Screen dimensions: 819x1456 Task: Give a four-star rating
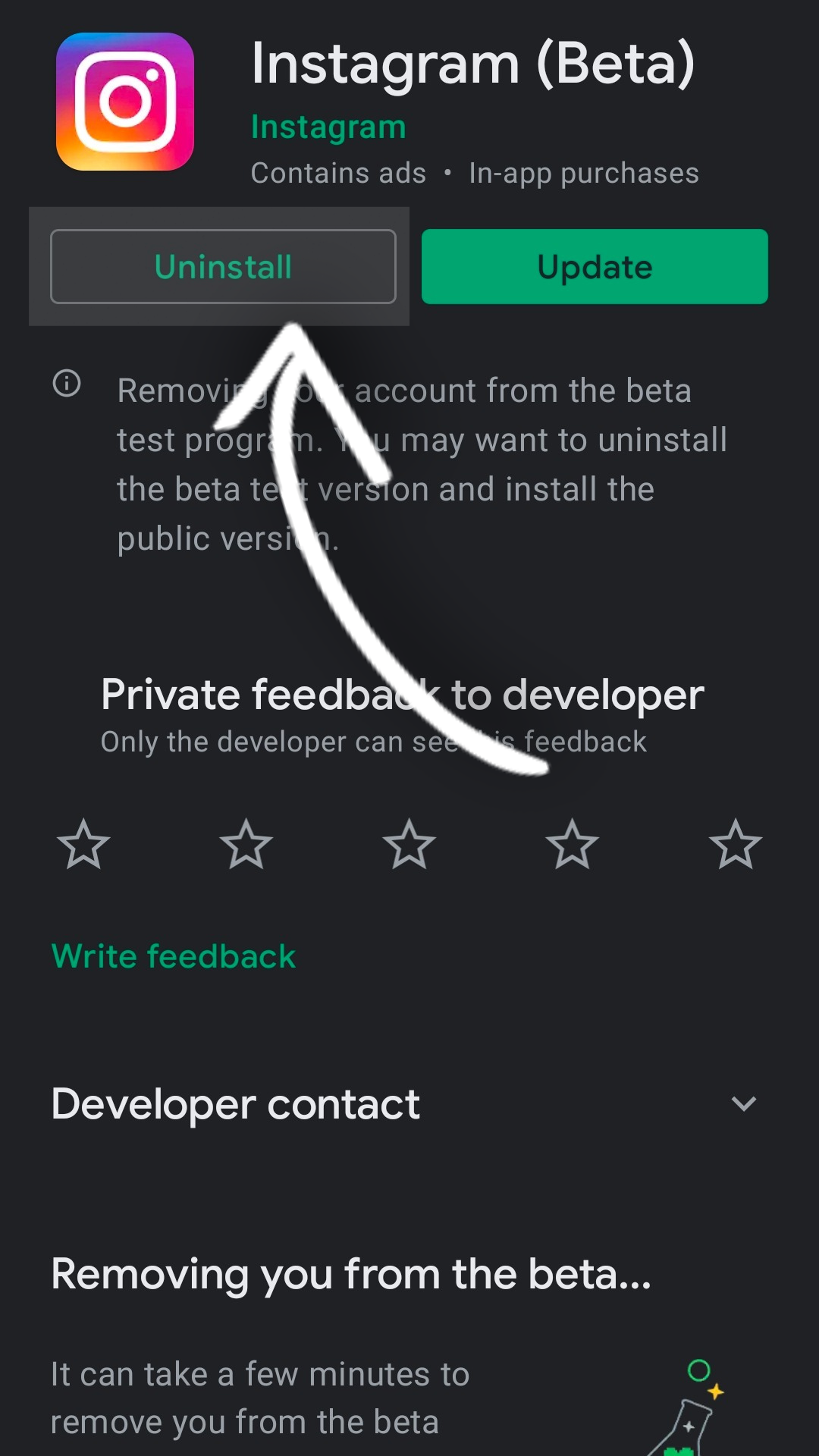click(573, 844)
